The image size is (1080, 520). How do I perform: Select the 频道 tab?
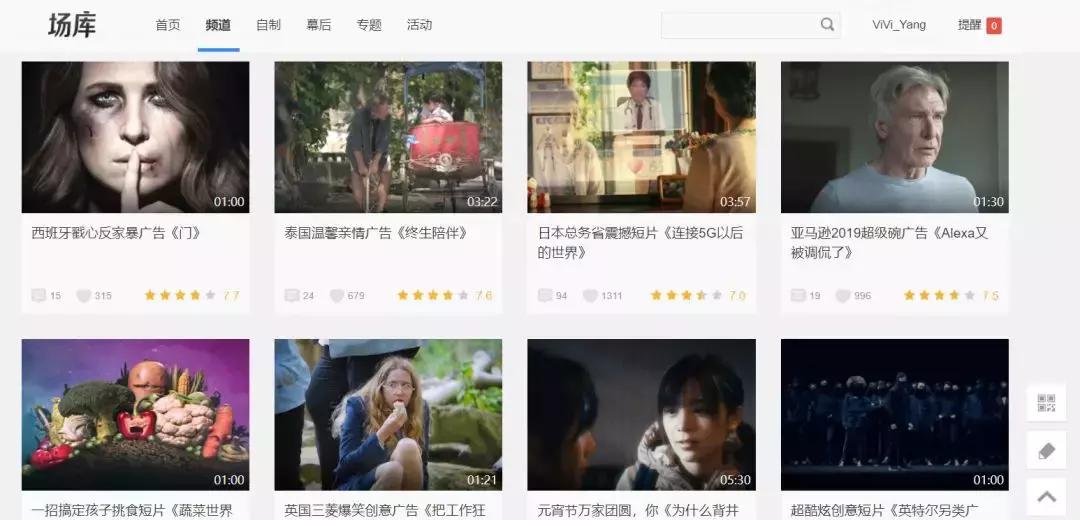[x=218, y=25]
